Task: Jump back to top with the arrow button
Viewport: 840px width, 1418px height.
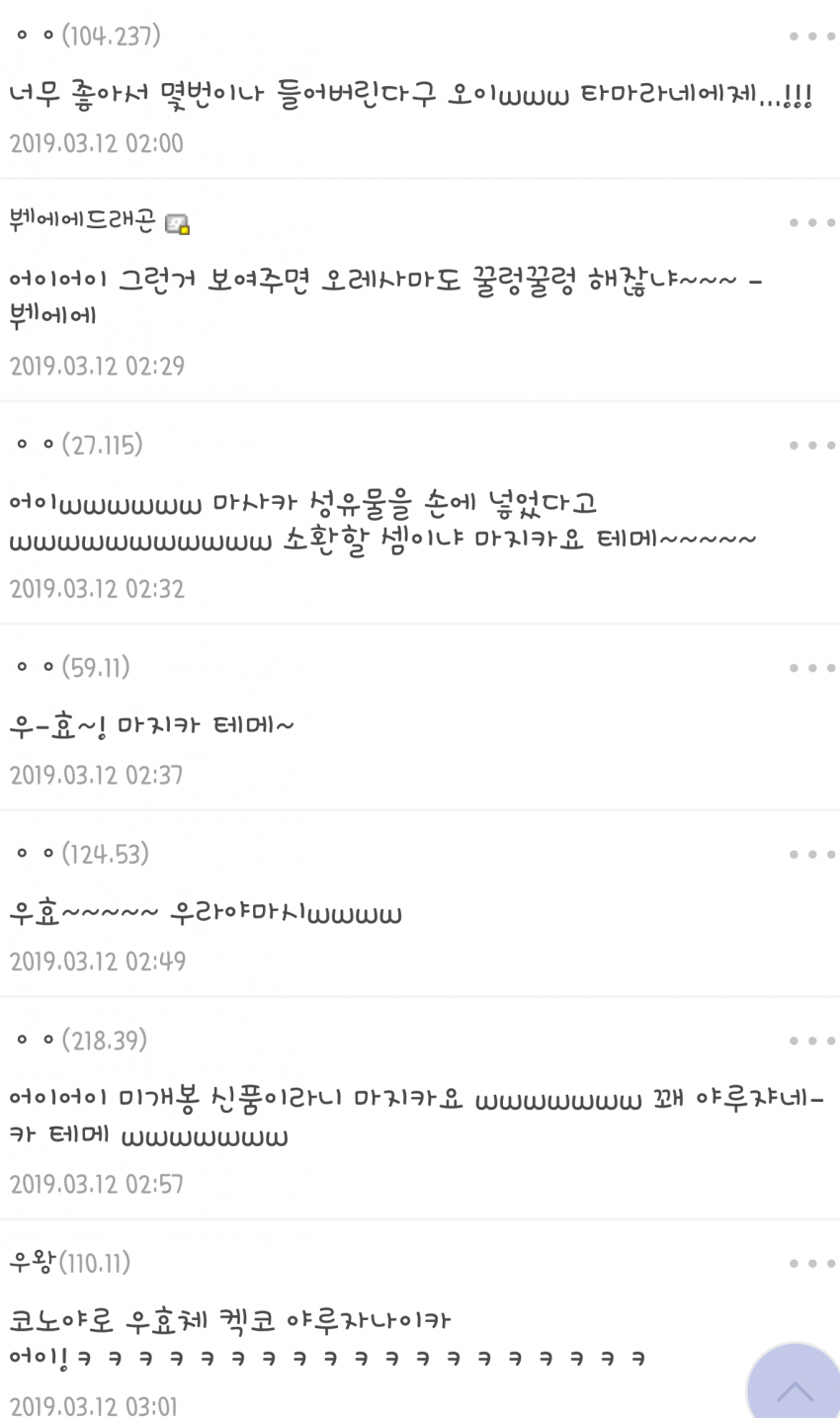Action: [x=794, y=1388]
